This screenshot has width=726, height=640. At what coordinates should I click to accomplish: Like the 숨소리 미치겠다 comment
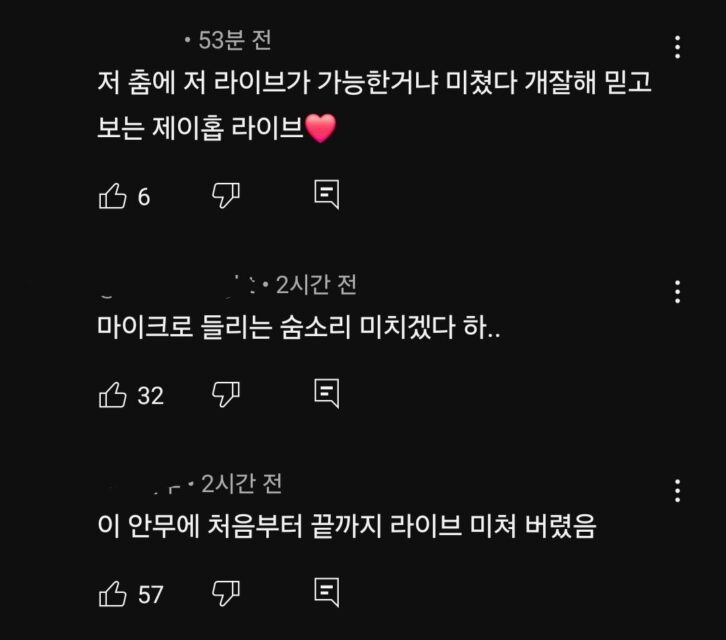(112, 395)
